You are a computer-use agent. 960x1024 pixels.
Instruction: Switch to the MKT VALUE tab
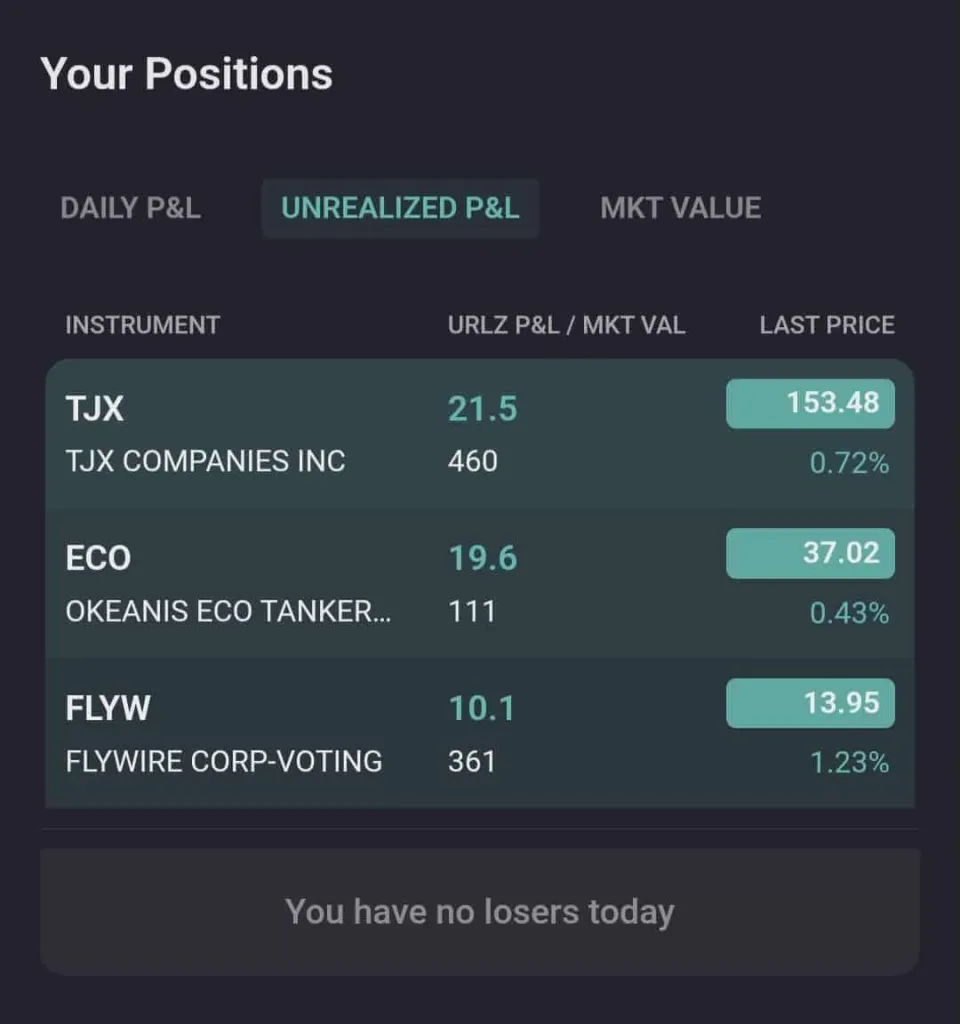click(680, 208)
